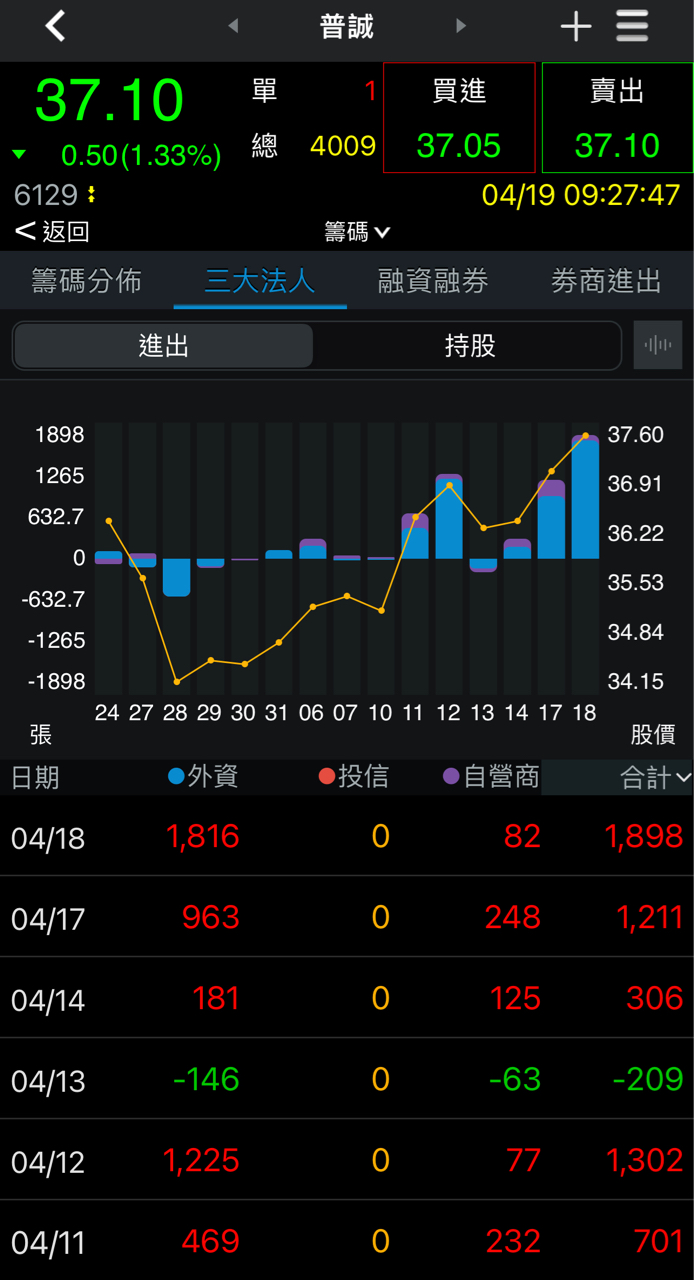Tap the 賣出 sell price box
The width and height of the screenshot is (694, 1280).
pos(617,118)
